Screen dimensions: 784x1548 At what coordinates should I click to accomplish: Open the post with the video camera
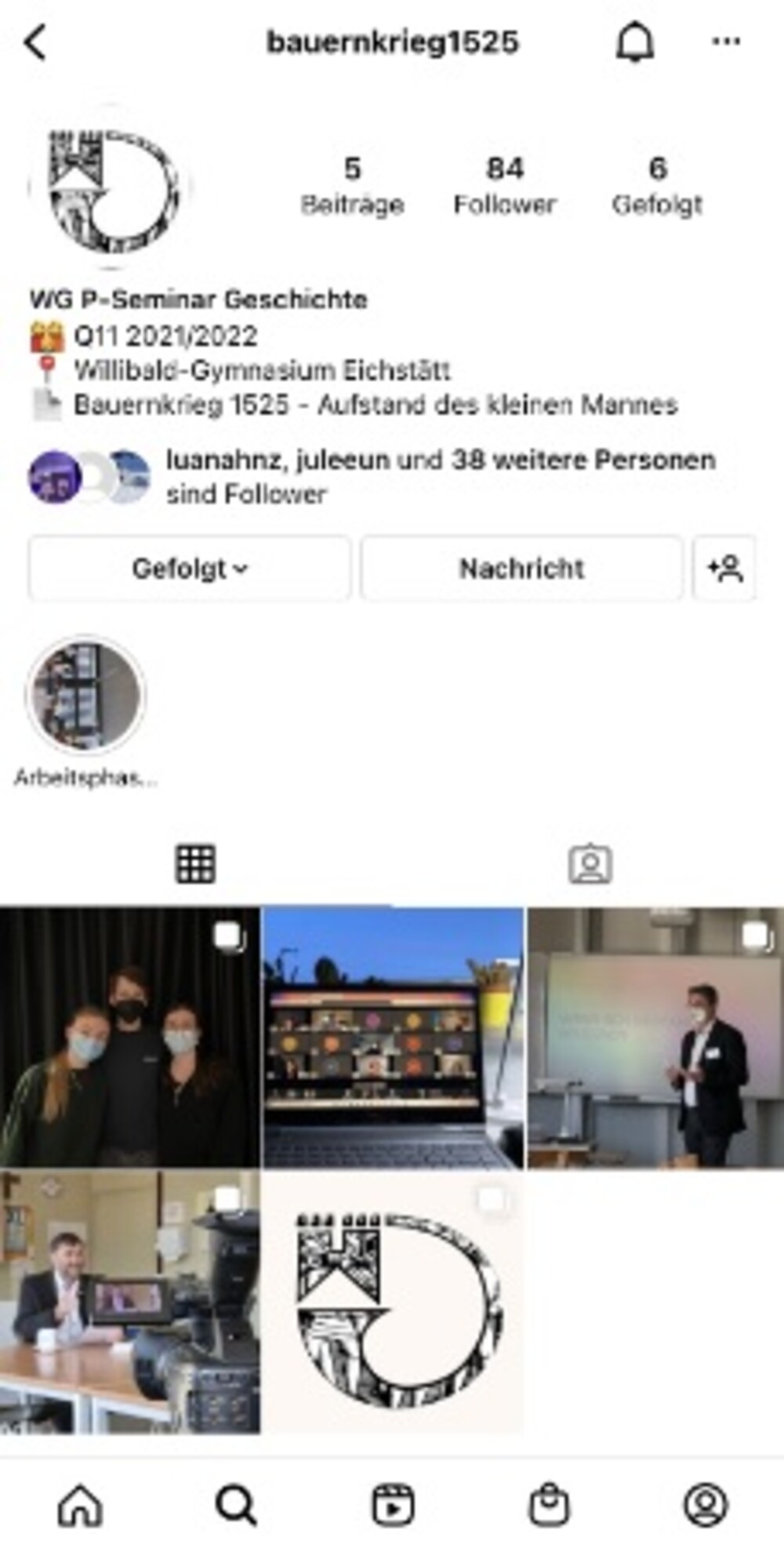pos(130,1302)
